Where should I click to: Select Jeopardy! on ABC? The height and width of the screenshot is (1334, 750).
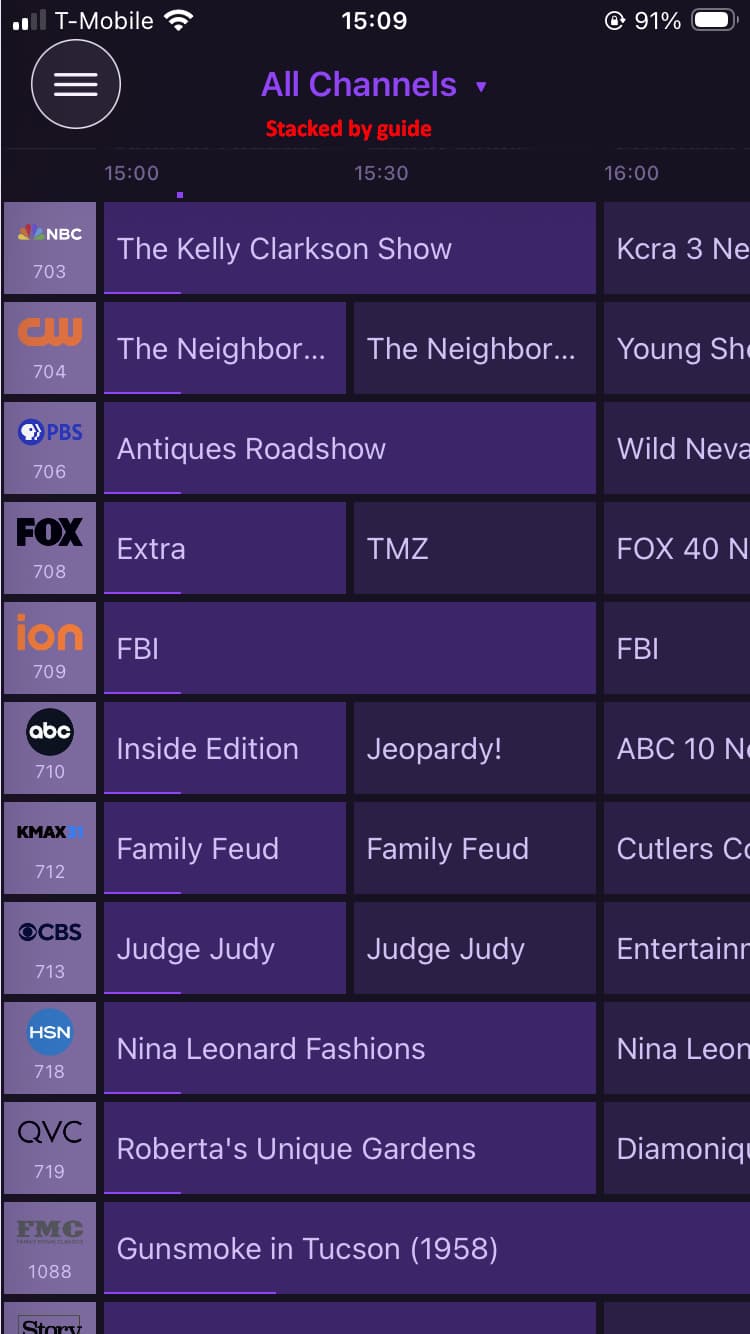[x=474, y=748]
